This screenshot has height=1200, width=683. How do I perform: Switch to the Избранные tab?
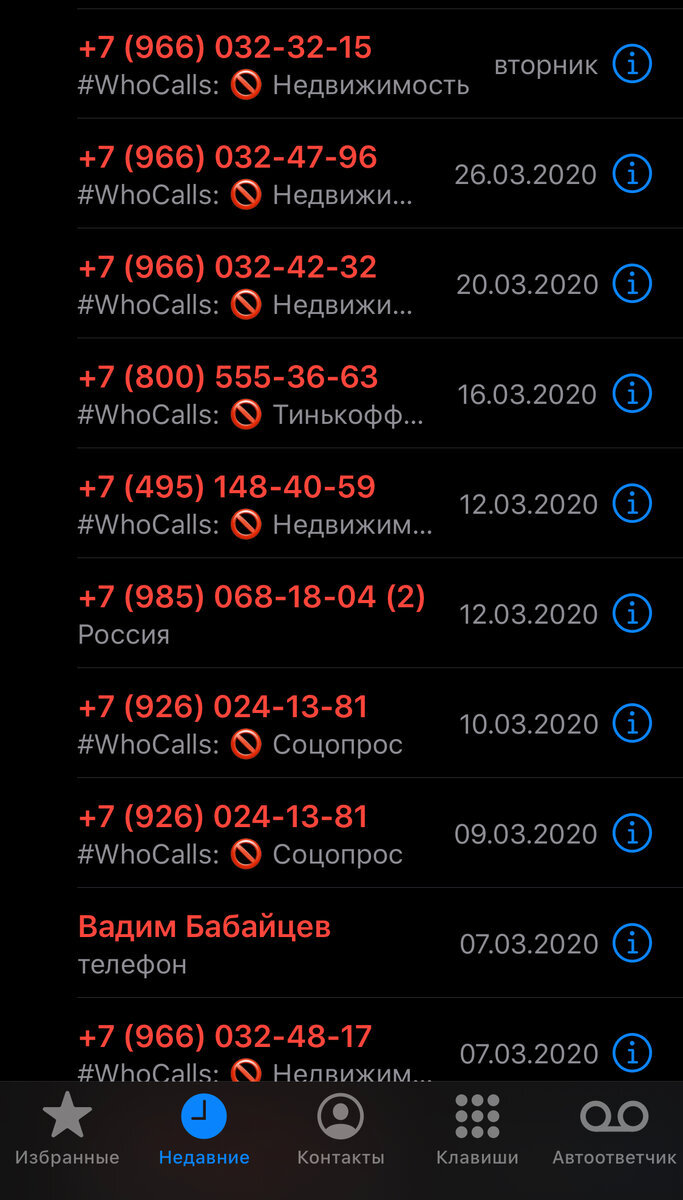click(x=67, y=1130)
